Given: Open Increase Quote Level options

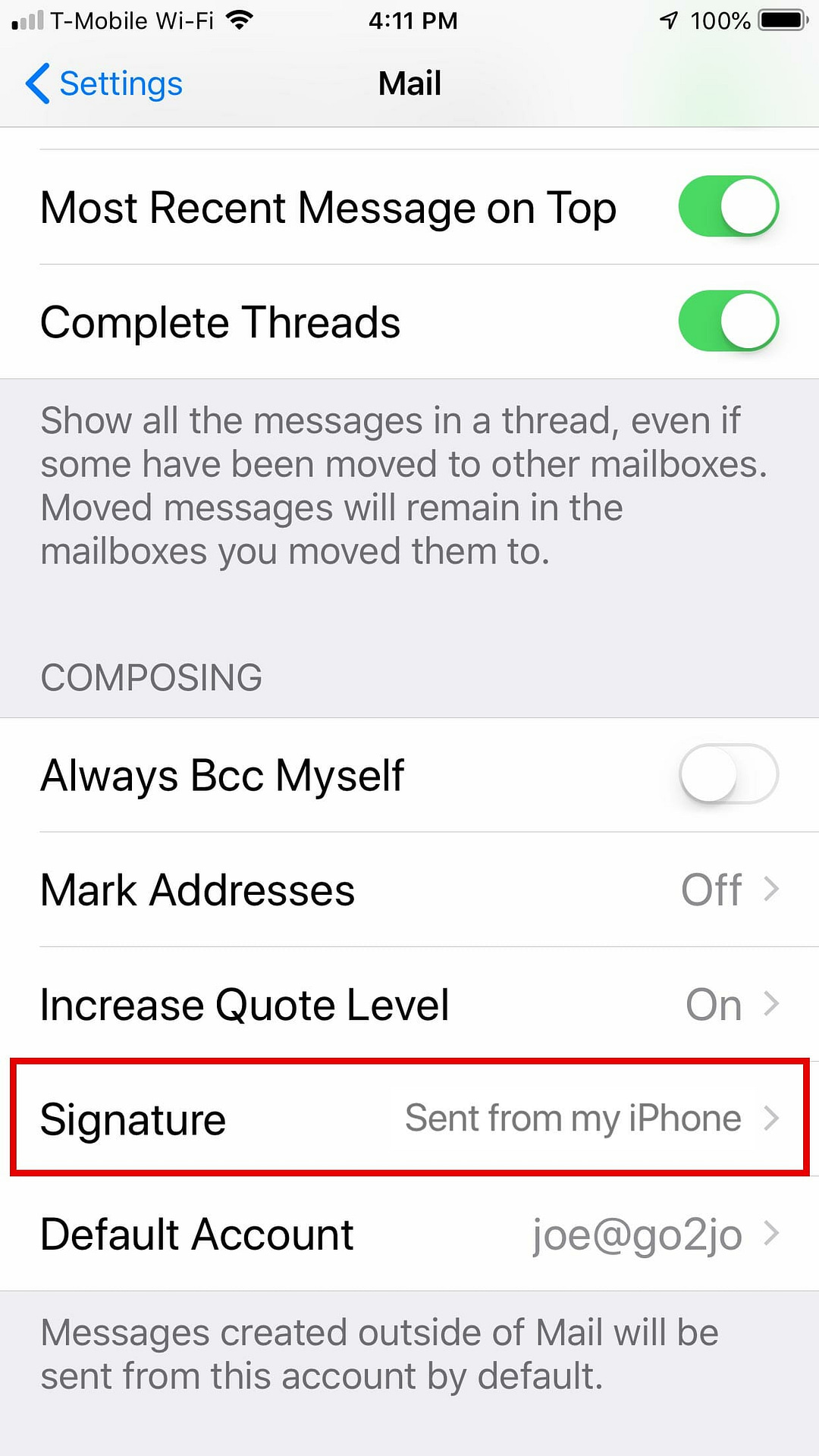Looking at the screenshot, I should [x=409, y=1004].
